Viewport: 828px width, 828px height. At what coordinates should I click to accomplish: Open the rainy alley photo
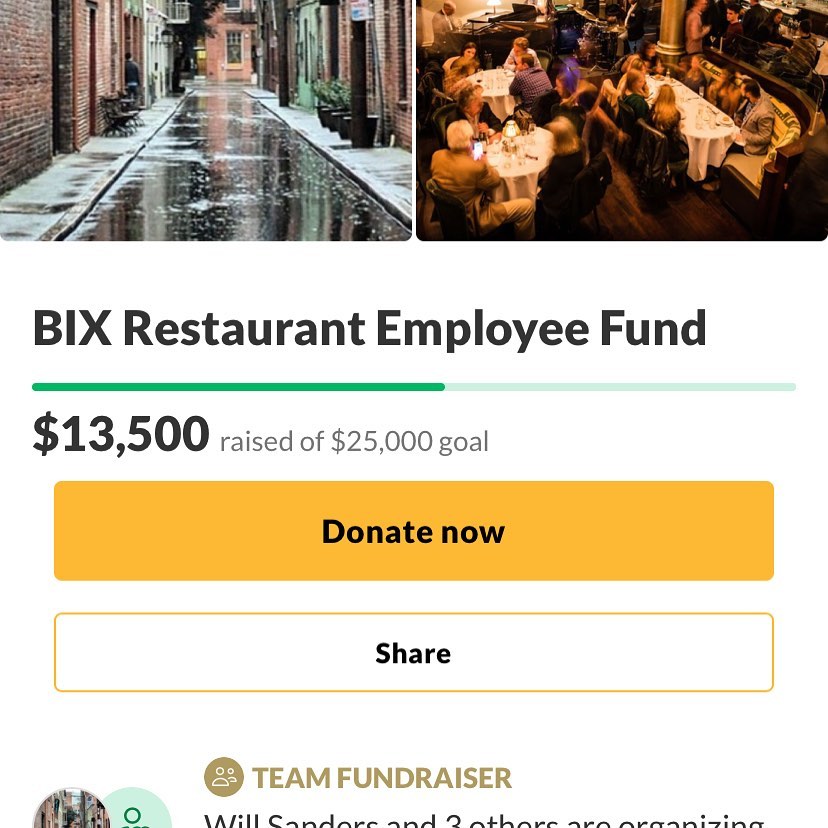coord(205,120)
